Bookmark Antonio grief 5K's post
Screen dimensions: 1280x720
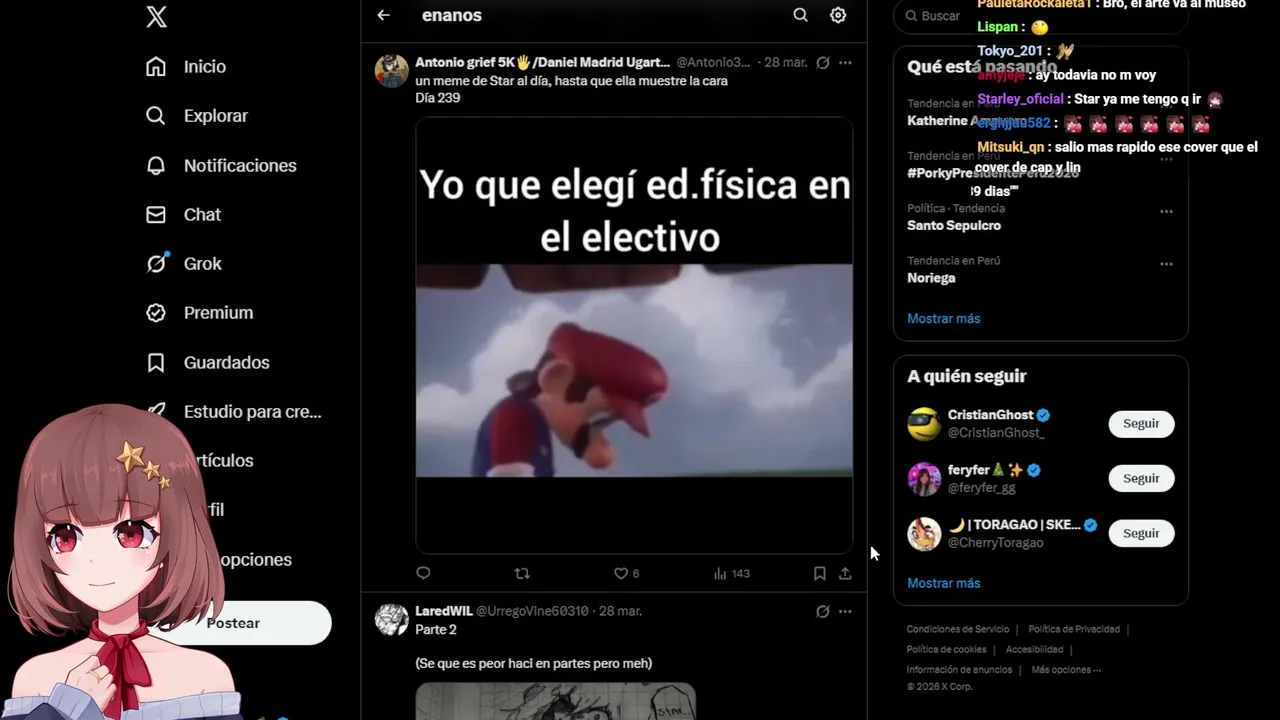(x=819, y=574)
